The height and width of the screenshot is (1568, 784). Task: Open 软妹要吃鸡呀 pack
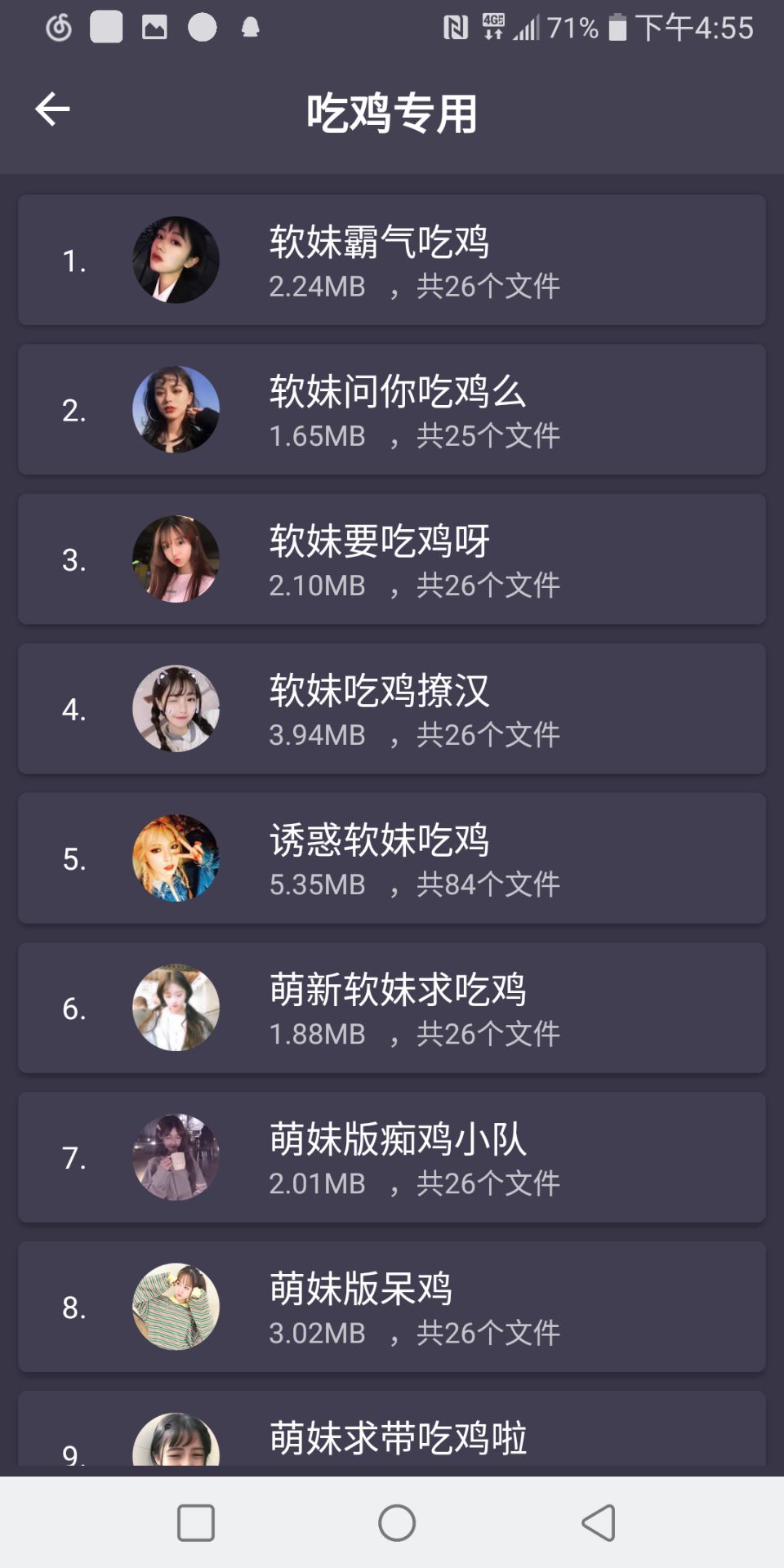392,559
